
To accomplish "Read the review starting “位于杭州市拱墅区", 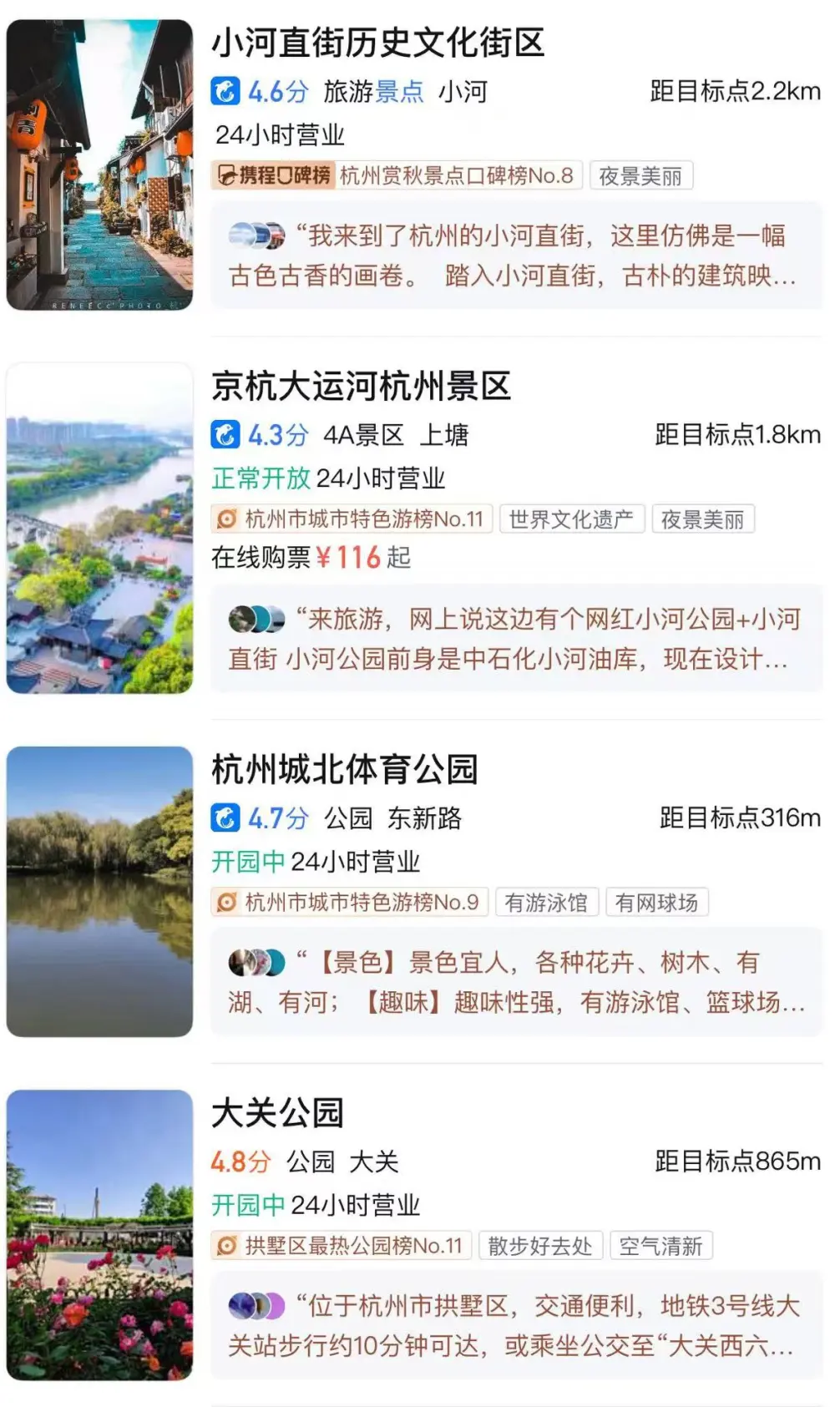I will 515,1325.
